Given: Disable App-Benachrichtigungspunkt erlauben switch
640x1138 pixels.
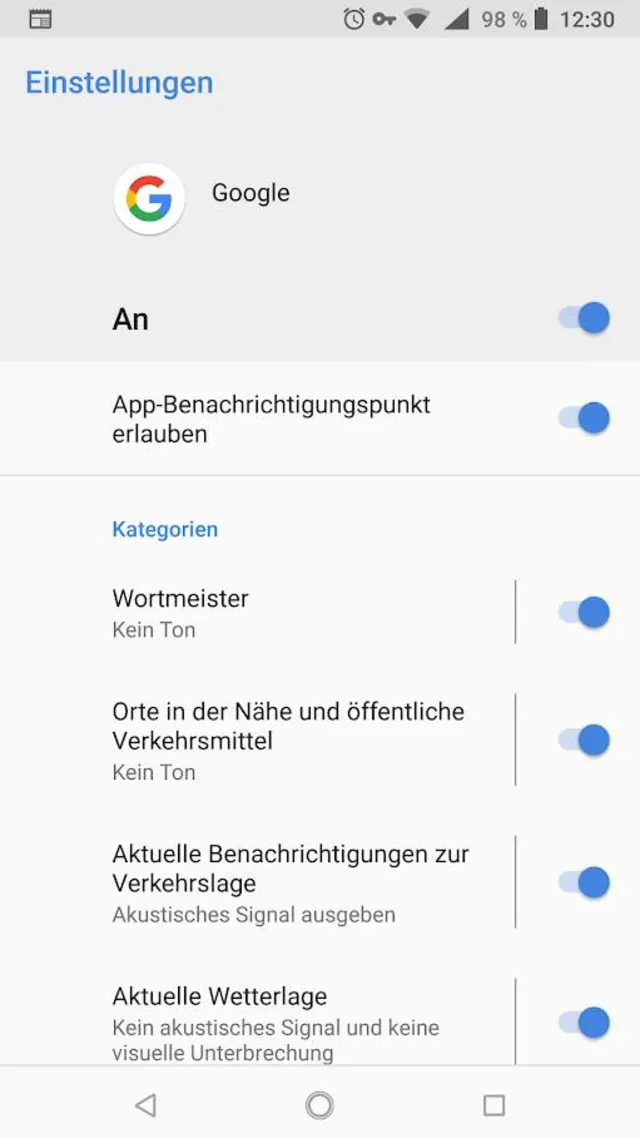Looking at the screenshot, I should (584, 418).
